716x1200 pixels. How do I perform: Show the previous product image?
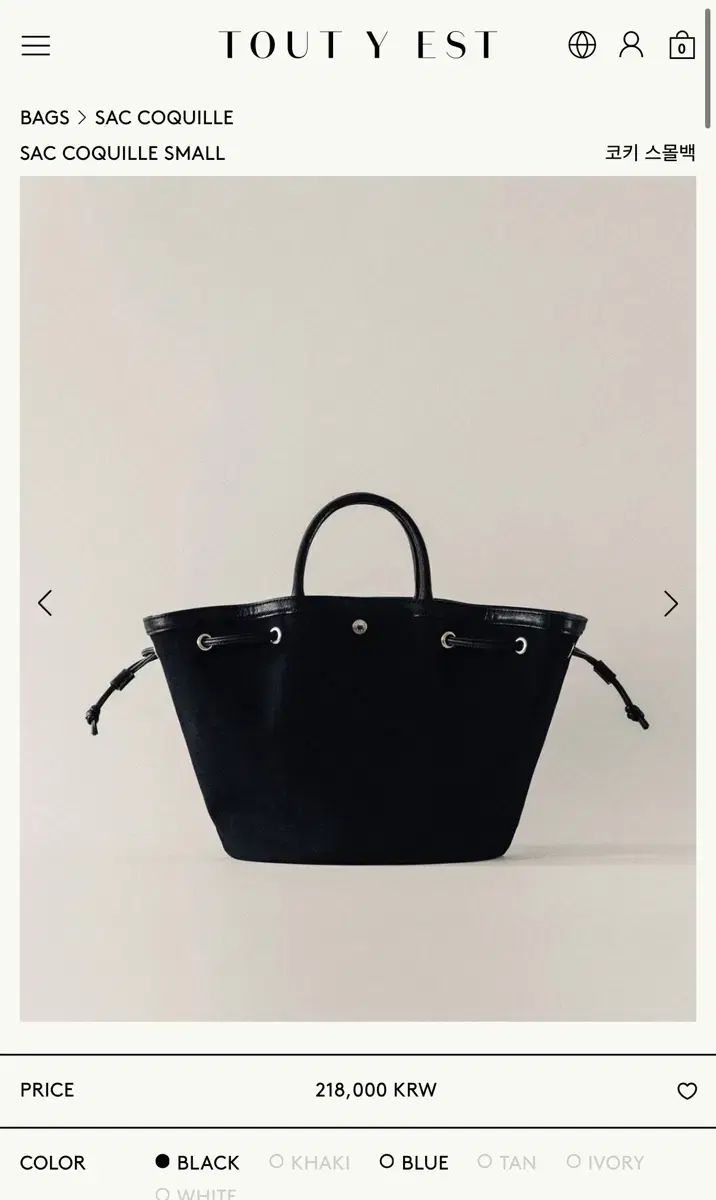point(44,603)
